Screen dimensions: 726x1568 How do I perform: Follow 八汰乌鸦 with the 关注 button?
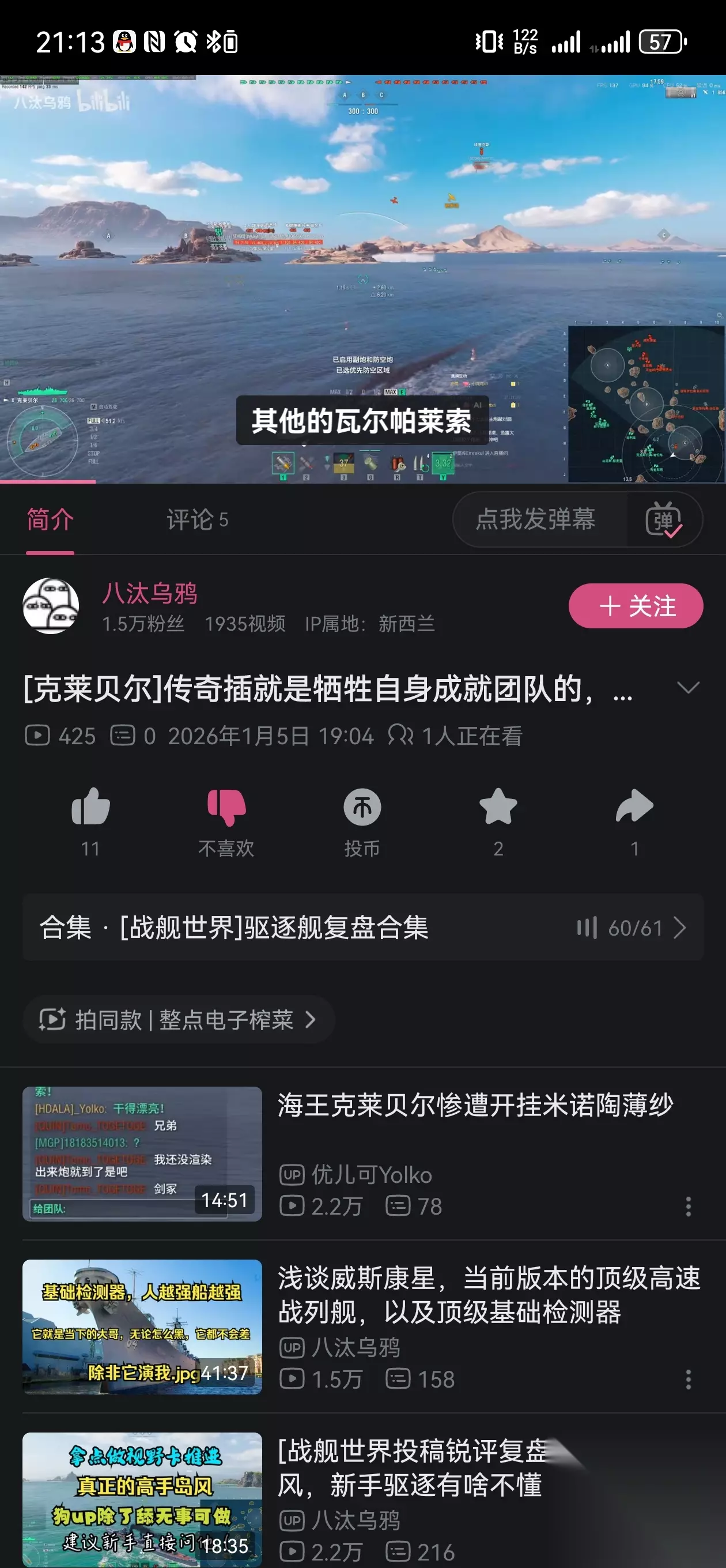coord(636,606)
